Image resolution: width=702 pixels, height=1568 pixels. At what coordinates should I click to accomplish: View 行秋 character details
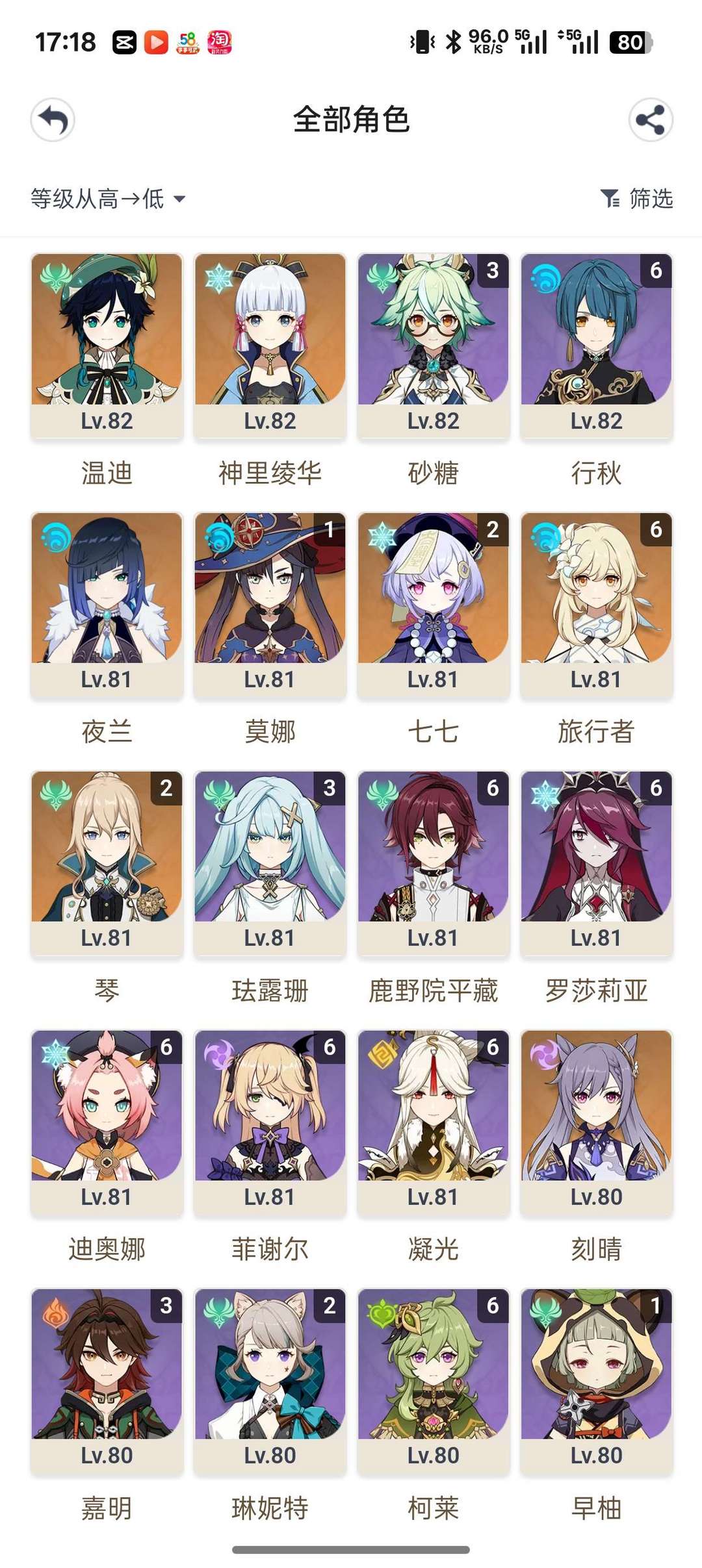596,344
